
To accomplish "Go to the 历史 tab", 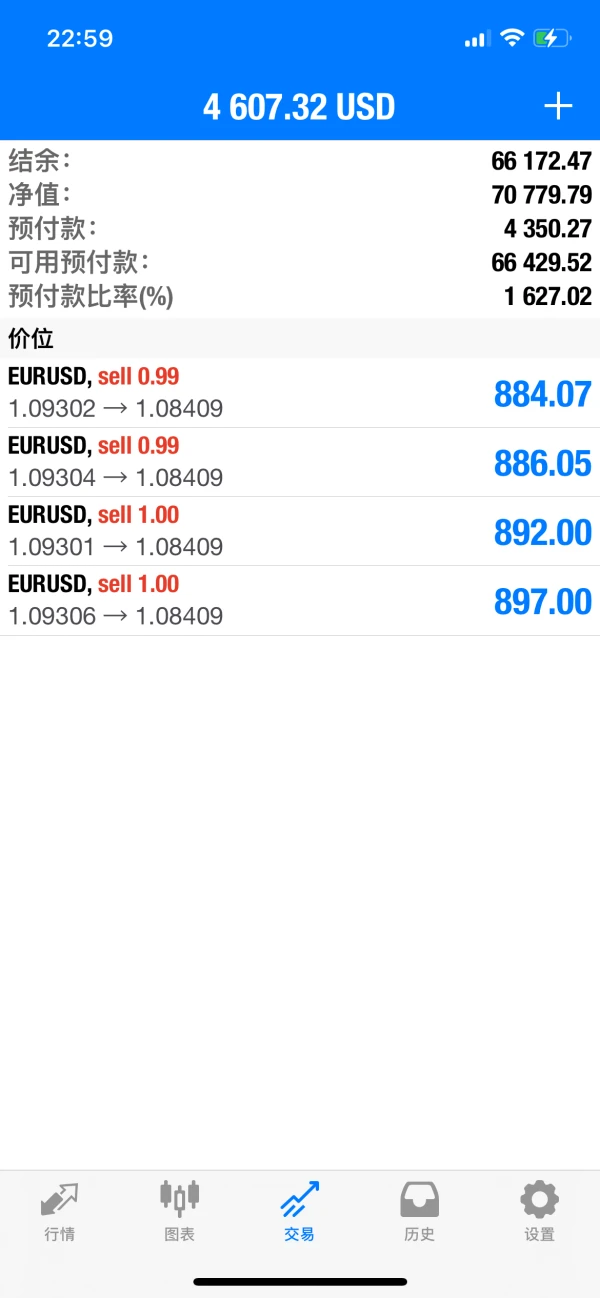I will tap(420, 1211).
